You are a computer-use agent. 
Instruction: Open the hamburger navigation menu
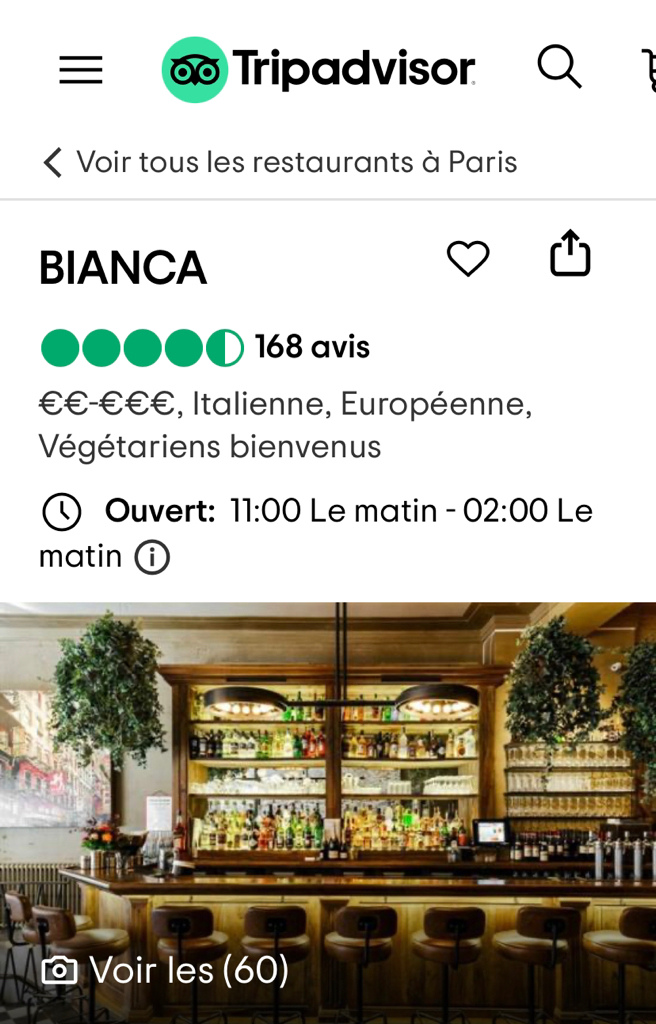(x=81, y=70)
